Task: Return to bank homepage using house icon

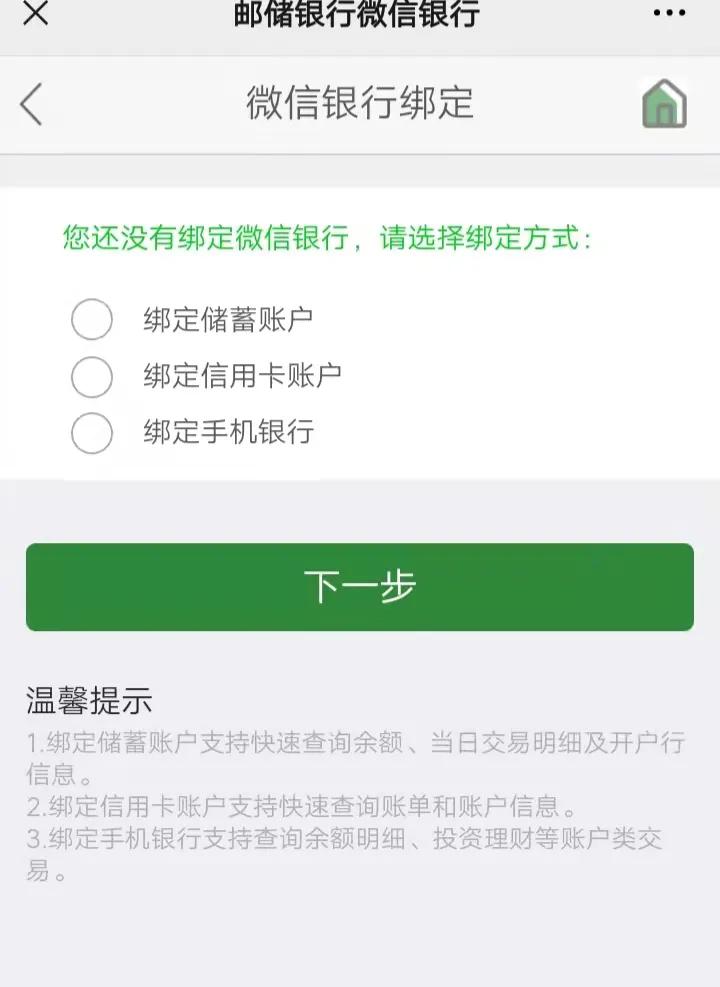Action: 663,103
